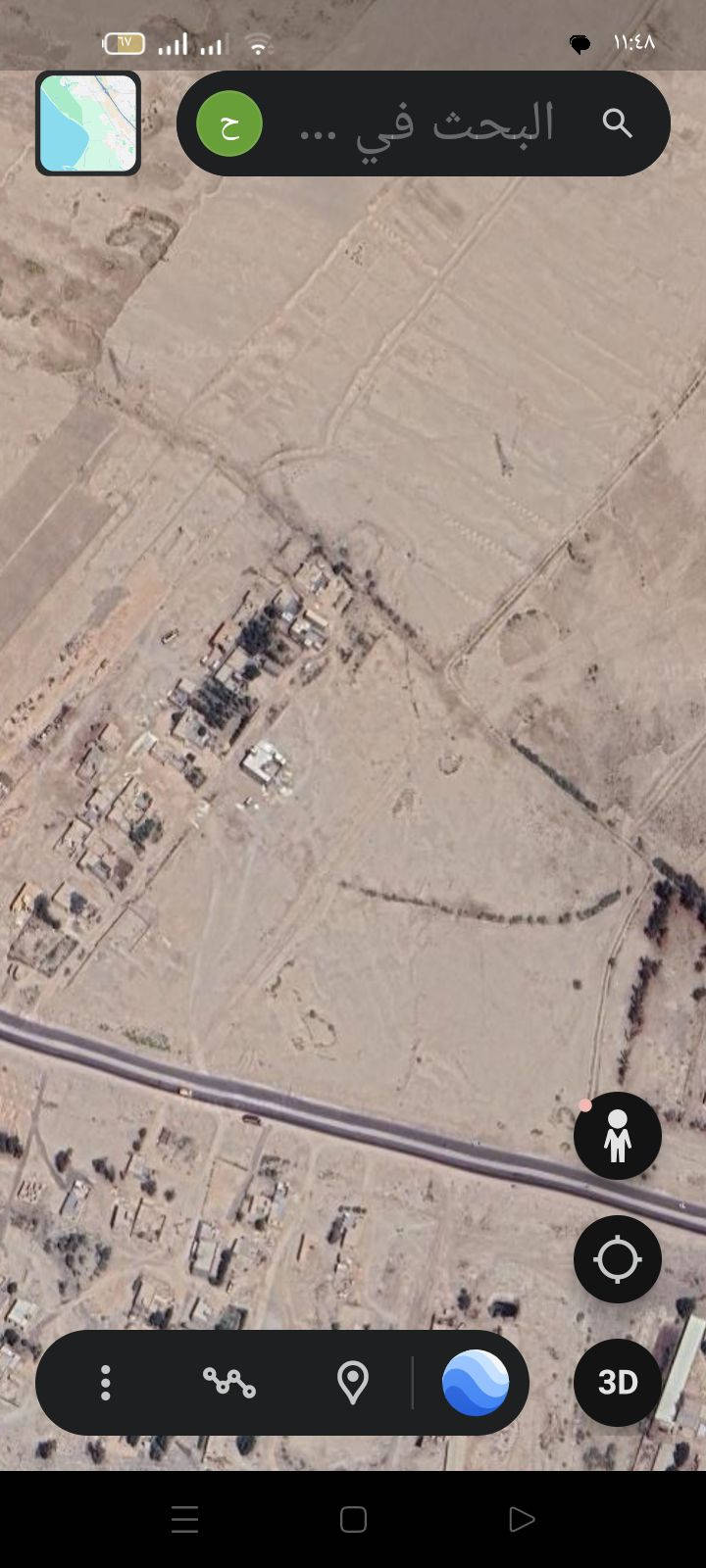Open the account avatar with letter ح

229,123
